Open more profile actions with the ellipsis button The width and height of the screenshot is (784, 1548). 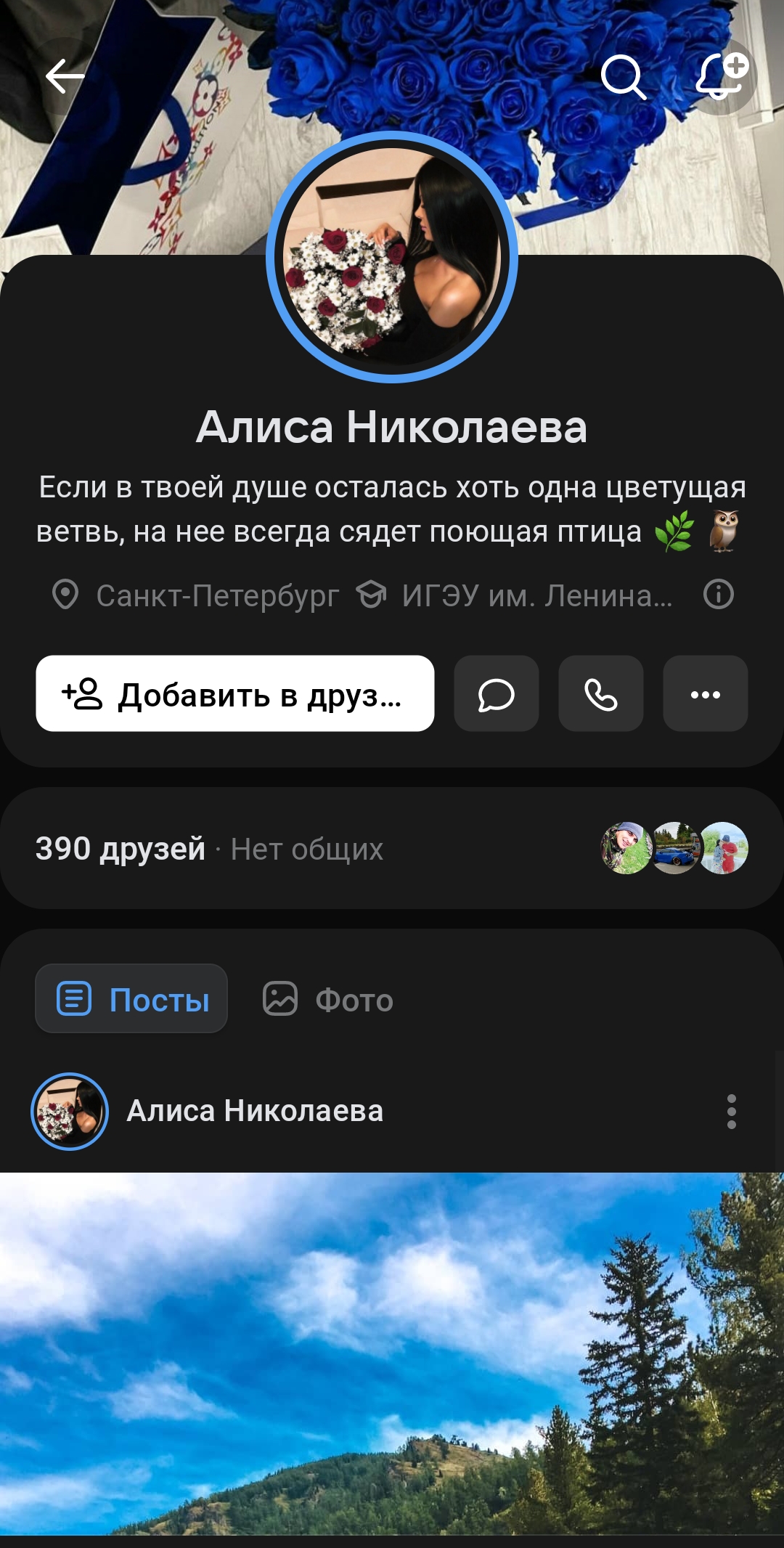tap(705, 694)
